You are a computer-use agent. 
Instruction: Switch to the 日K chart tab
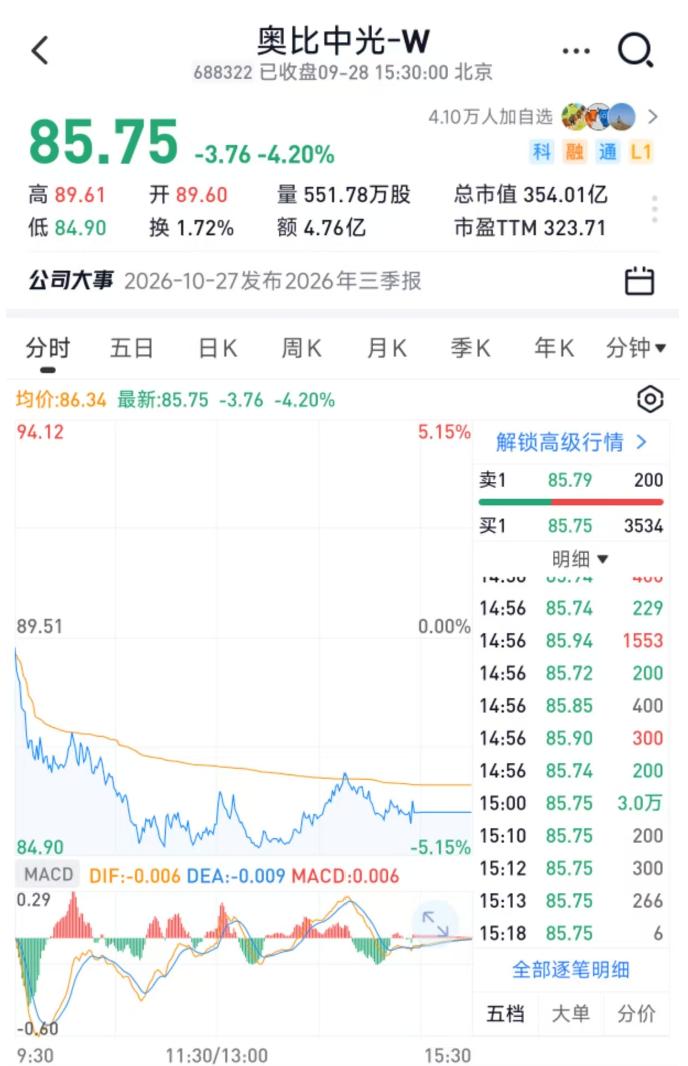[x=218, y=348]
